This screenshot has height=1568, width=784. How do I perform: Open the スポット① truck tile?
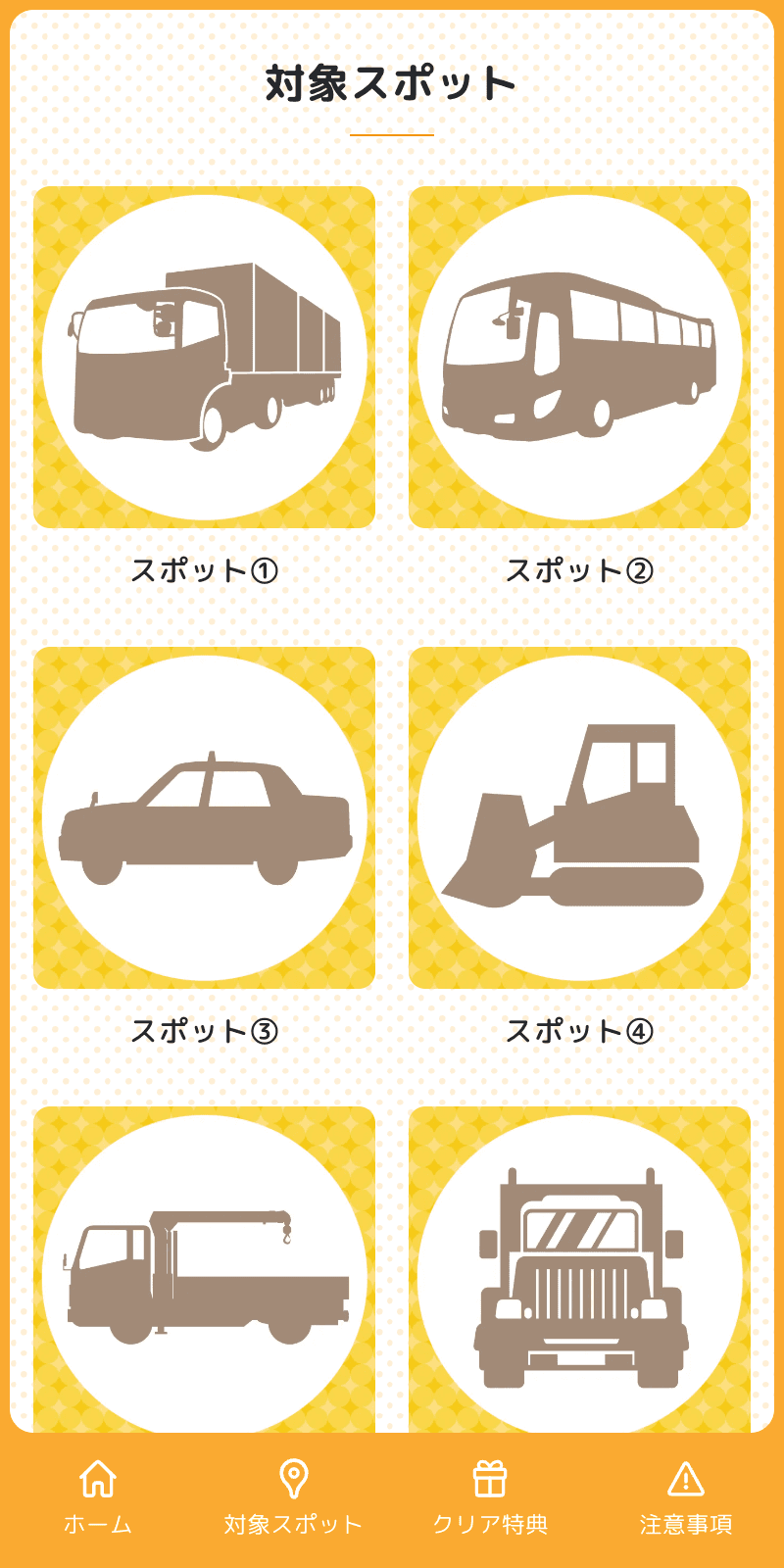pos(204,358)
